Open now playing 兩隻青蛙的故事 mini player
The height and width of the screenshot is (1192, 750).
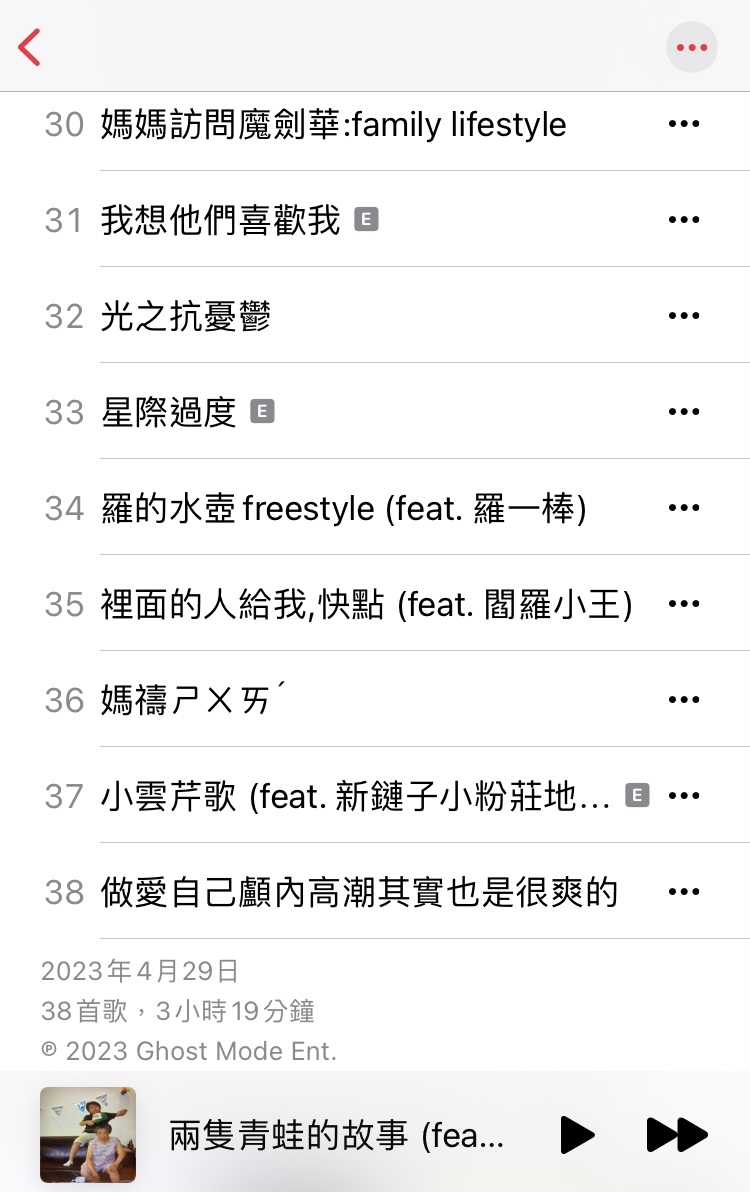335,1135
